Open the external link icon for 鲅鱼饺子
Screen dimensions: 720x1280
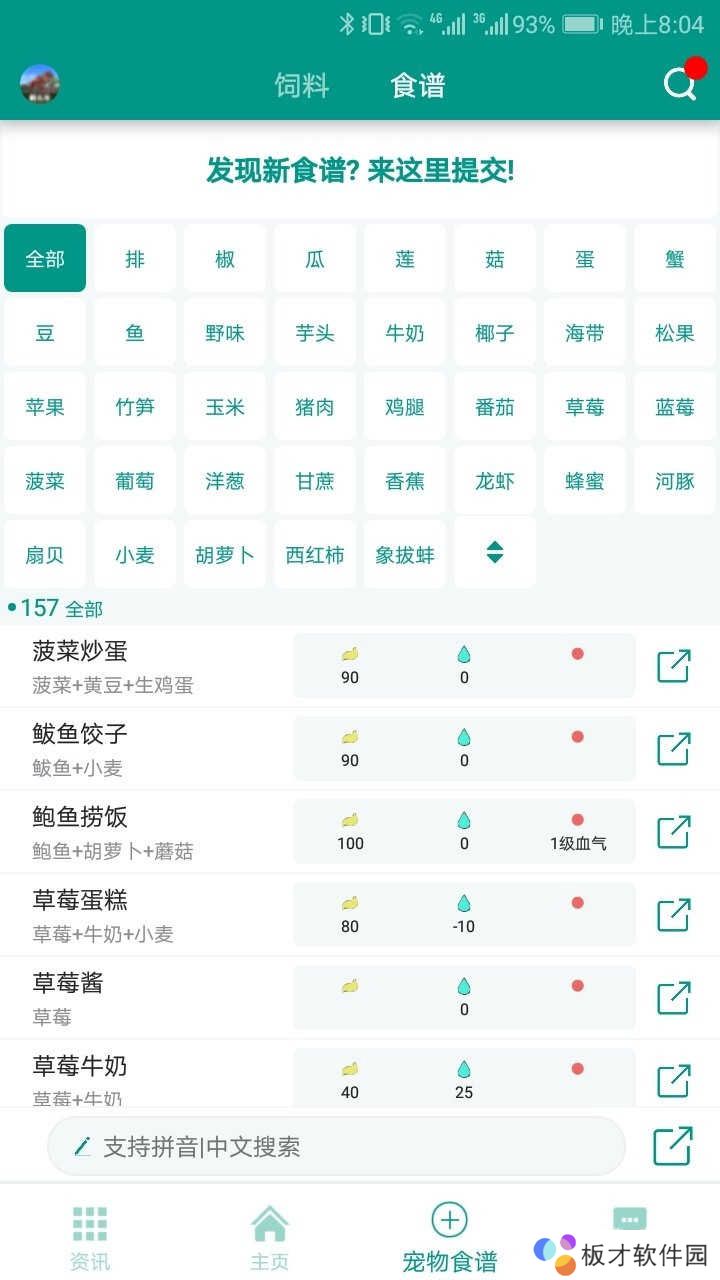[673, 749]
